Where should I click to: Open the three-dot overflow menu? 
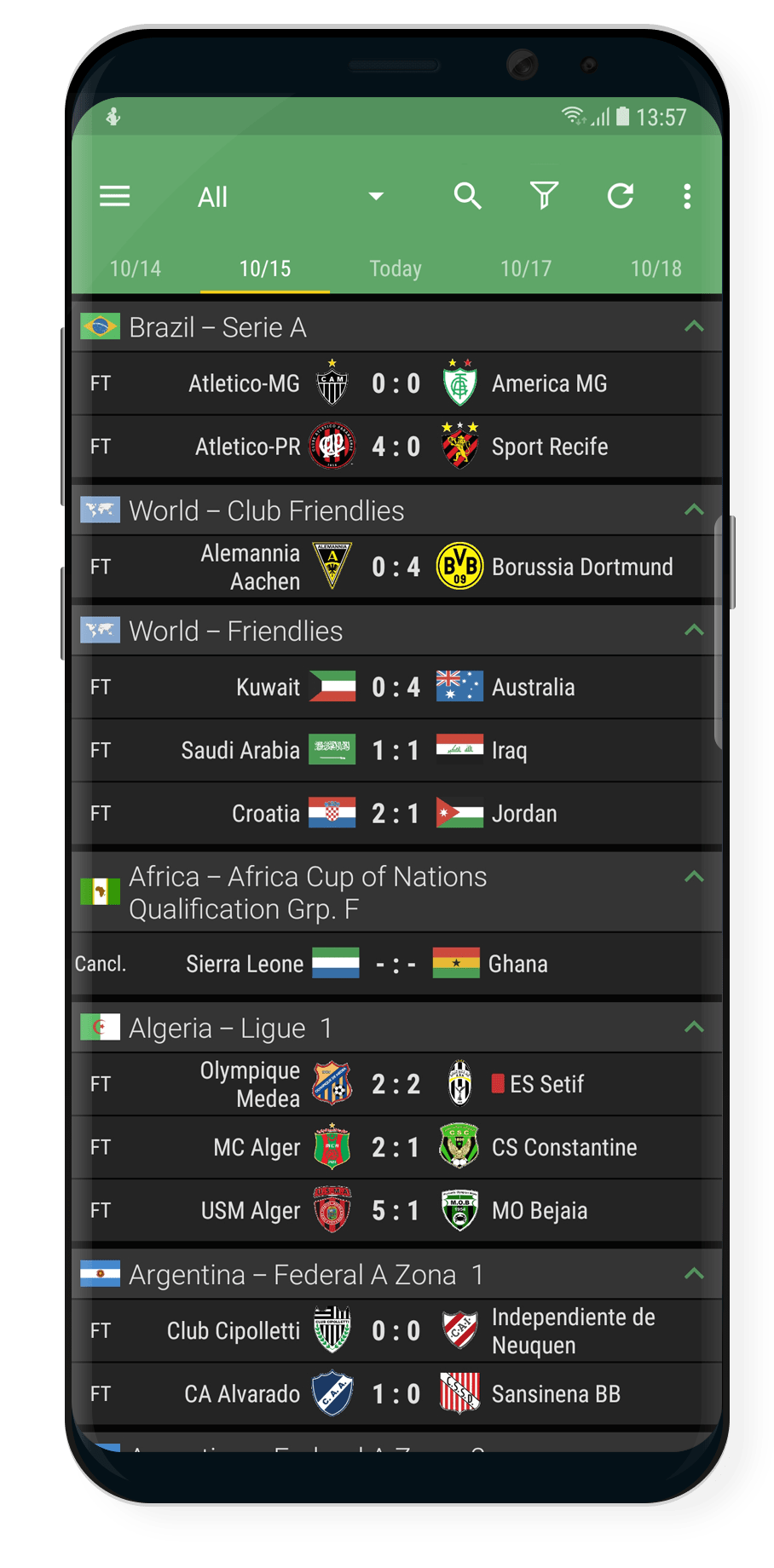[x=687, y=196]
